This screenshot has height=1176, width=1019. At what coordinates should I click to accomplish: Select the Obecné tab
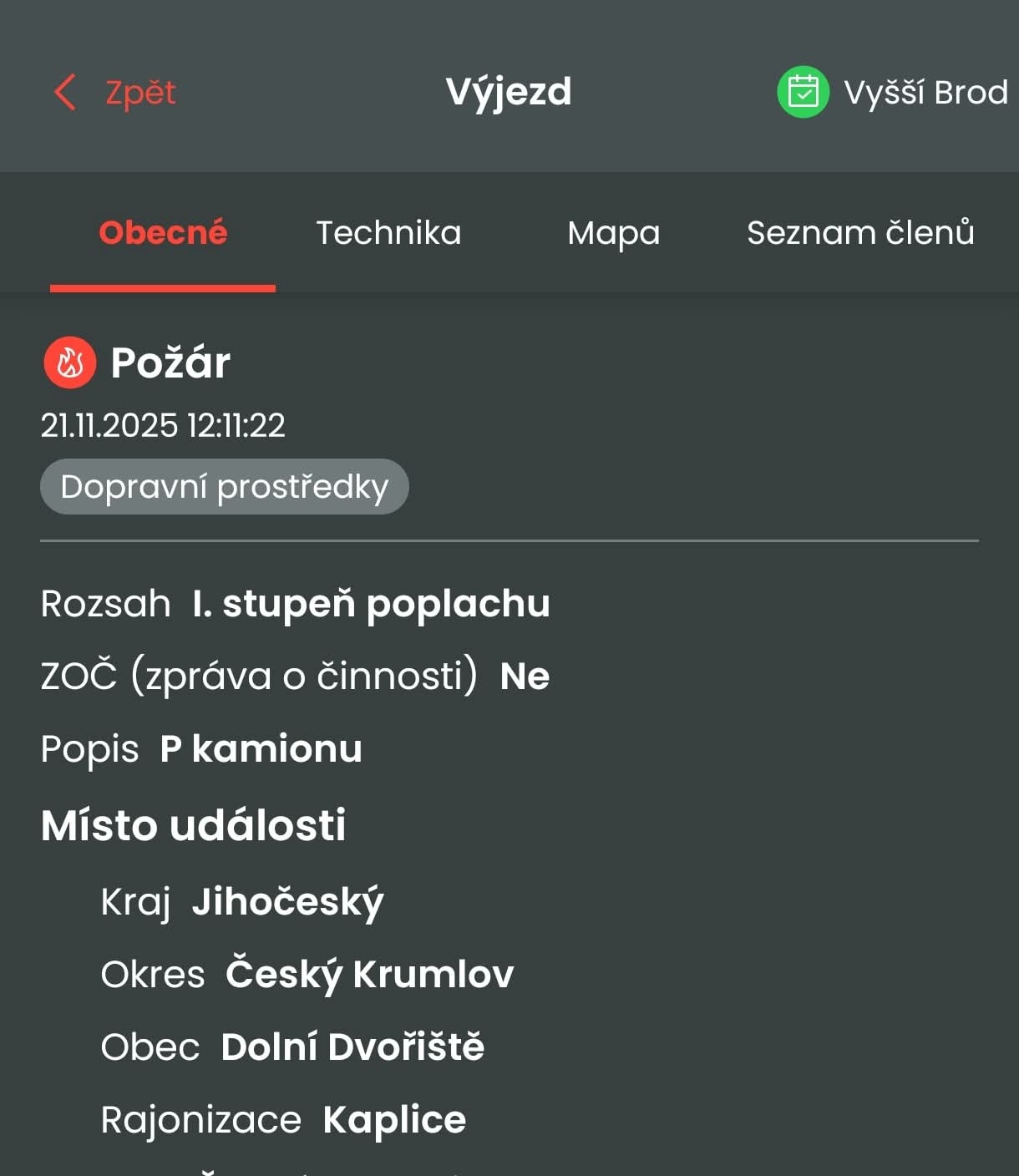click(163, 233)
